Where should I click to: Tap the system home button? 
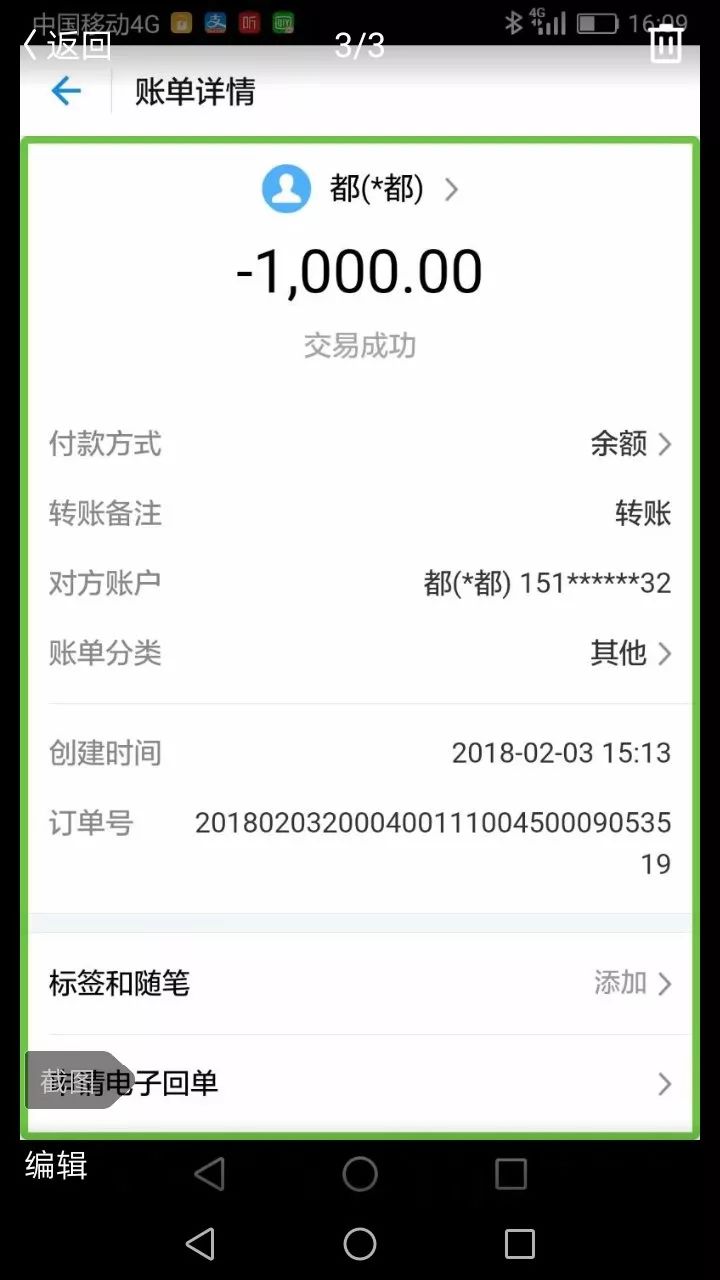[360, 1244]
